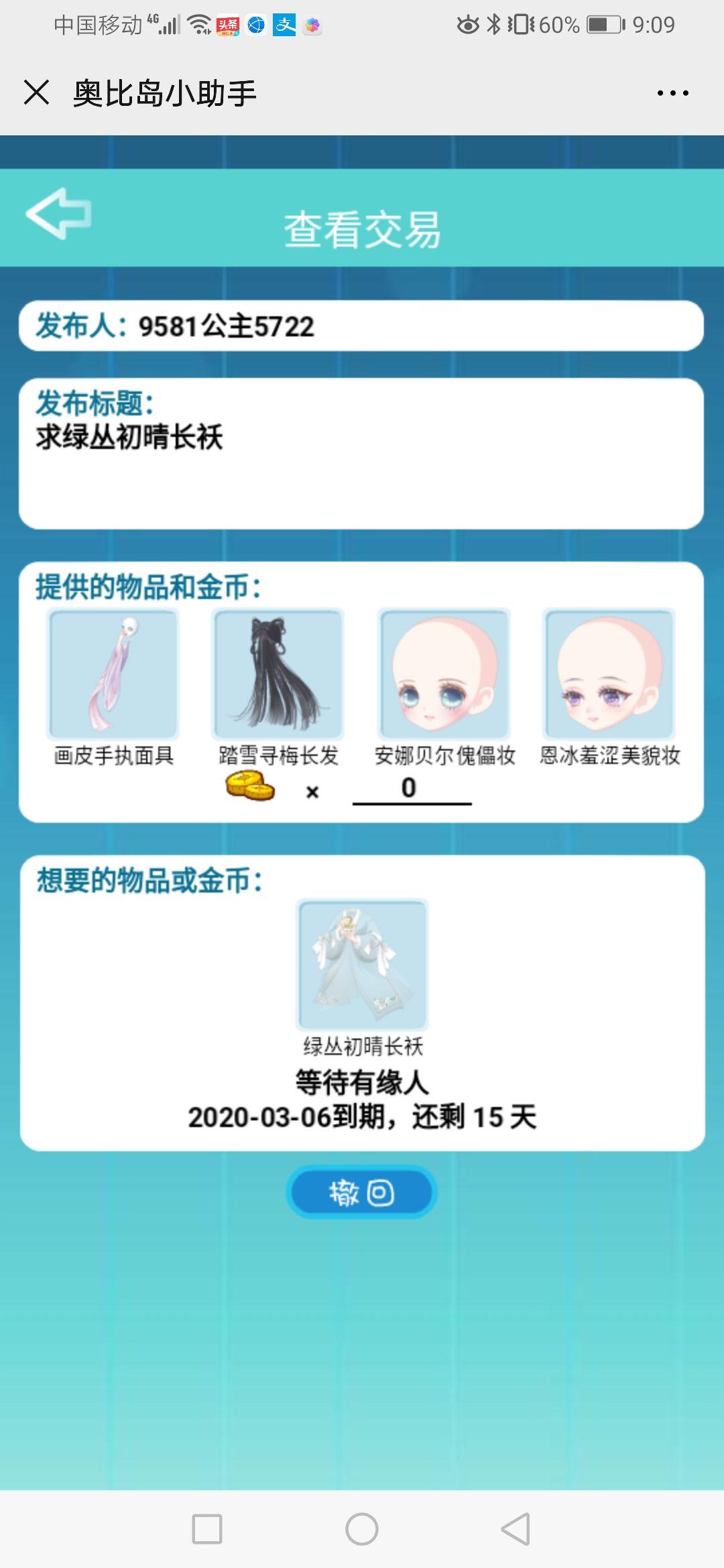The height and width of the screenshot is (1568, 724).
Task: View the 踏雪寻梅长发 item
Action: (x=278, y=674)
